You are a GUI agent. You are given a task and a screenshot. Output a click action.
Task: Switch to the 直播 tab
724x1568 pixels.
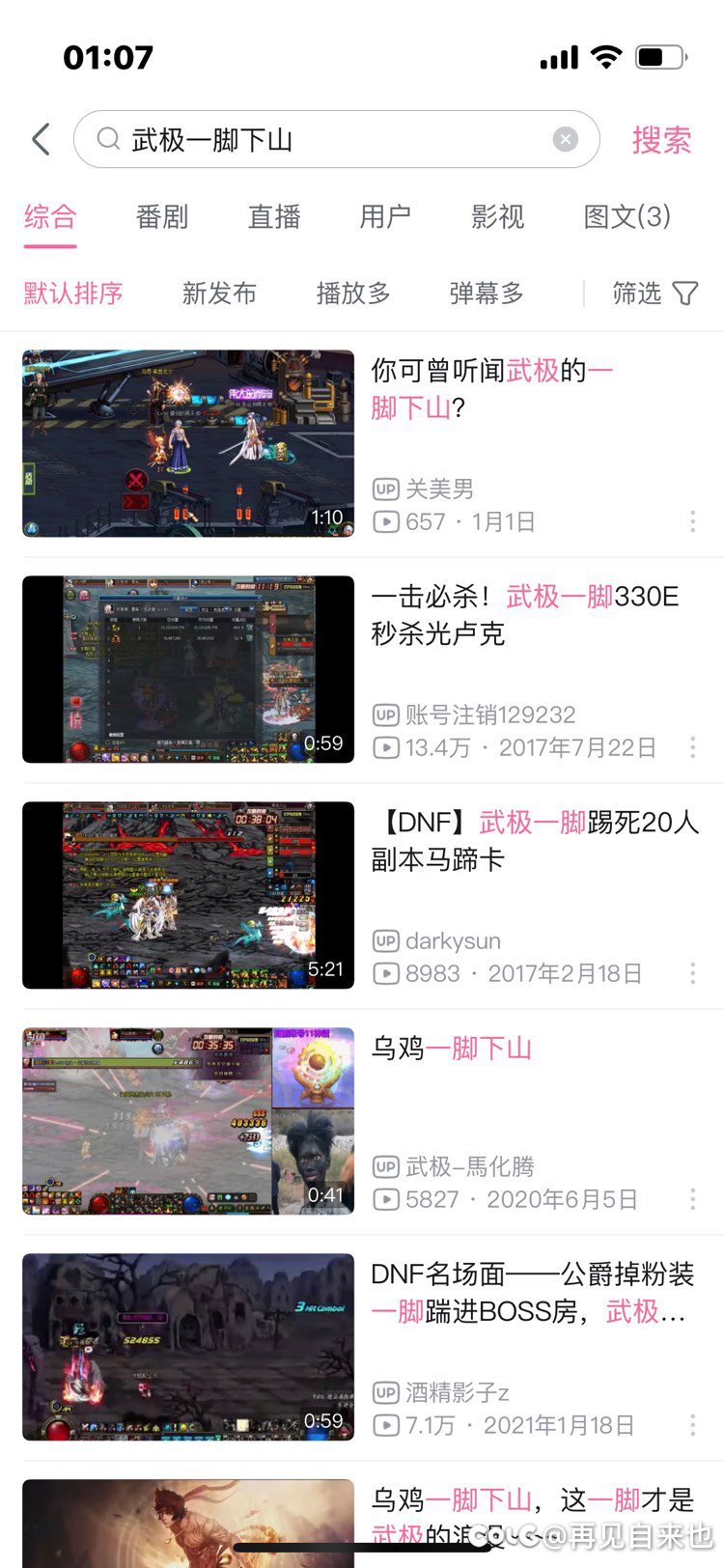274,216
